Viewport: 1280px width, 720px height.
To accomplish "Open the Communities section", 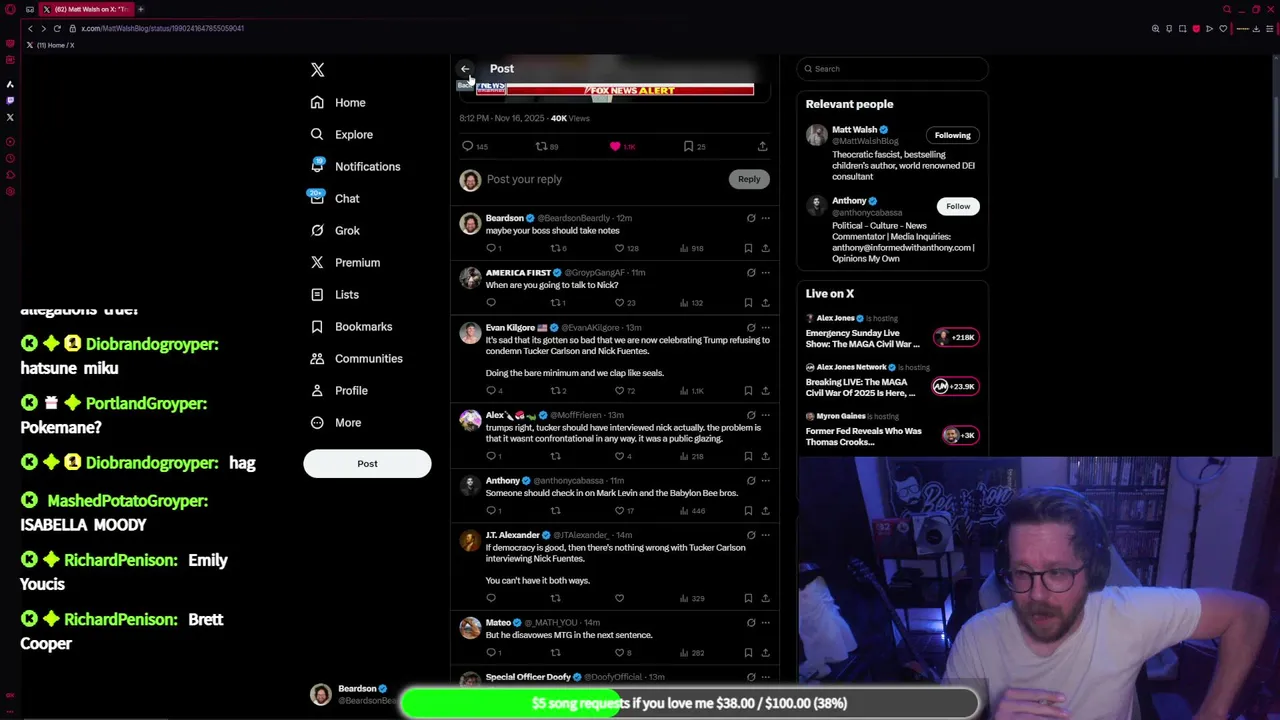I will [x=368, y=359].
